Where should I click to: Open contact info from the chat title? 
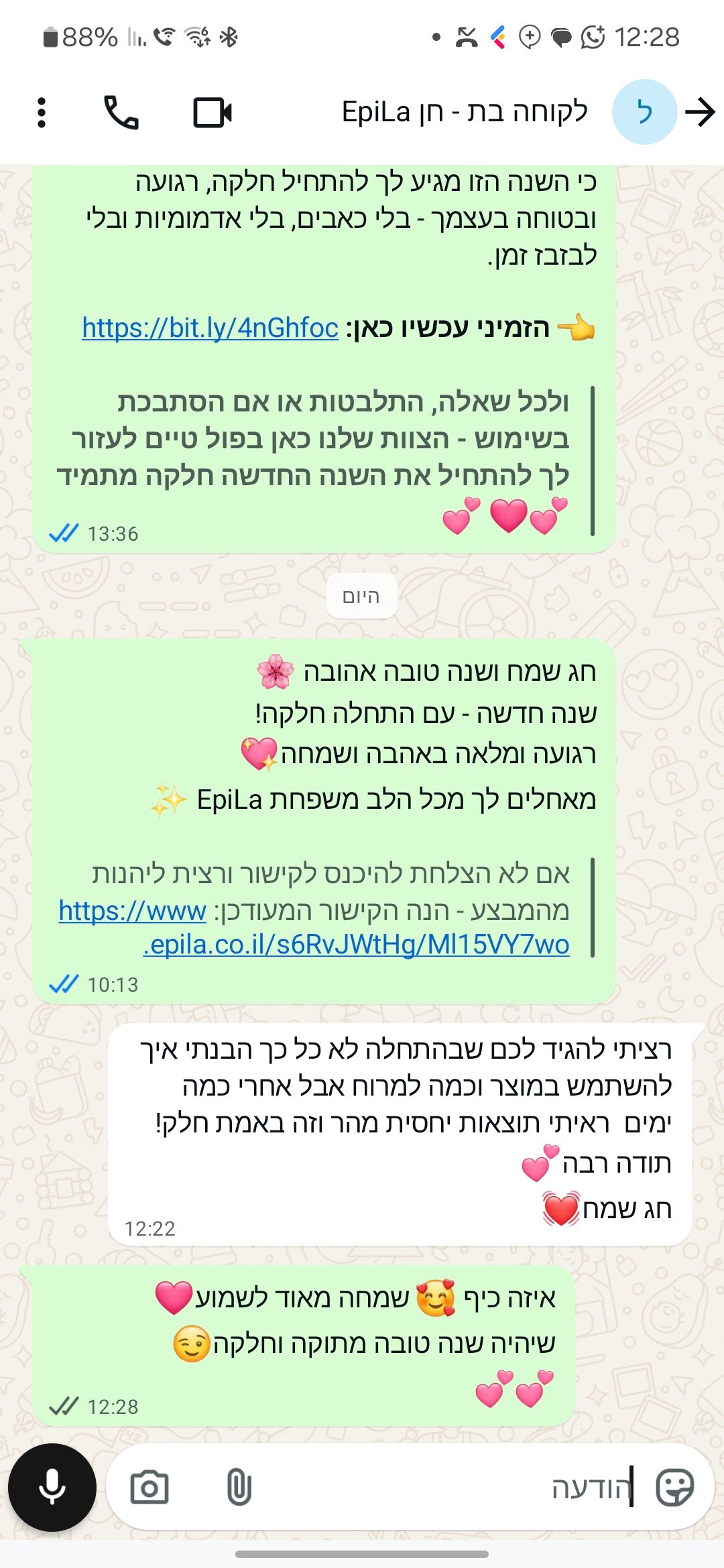click(x=464, y=113)
